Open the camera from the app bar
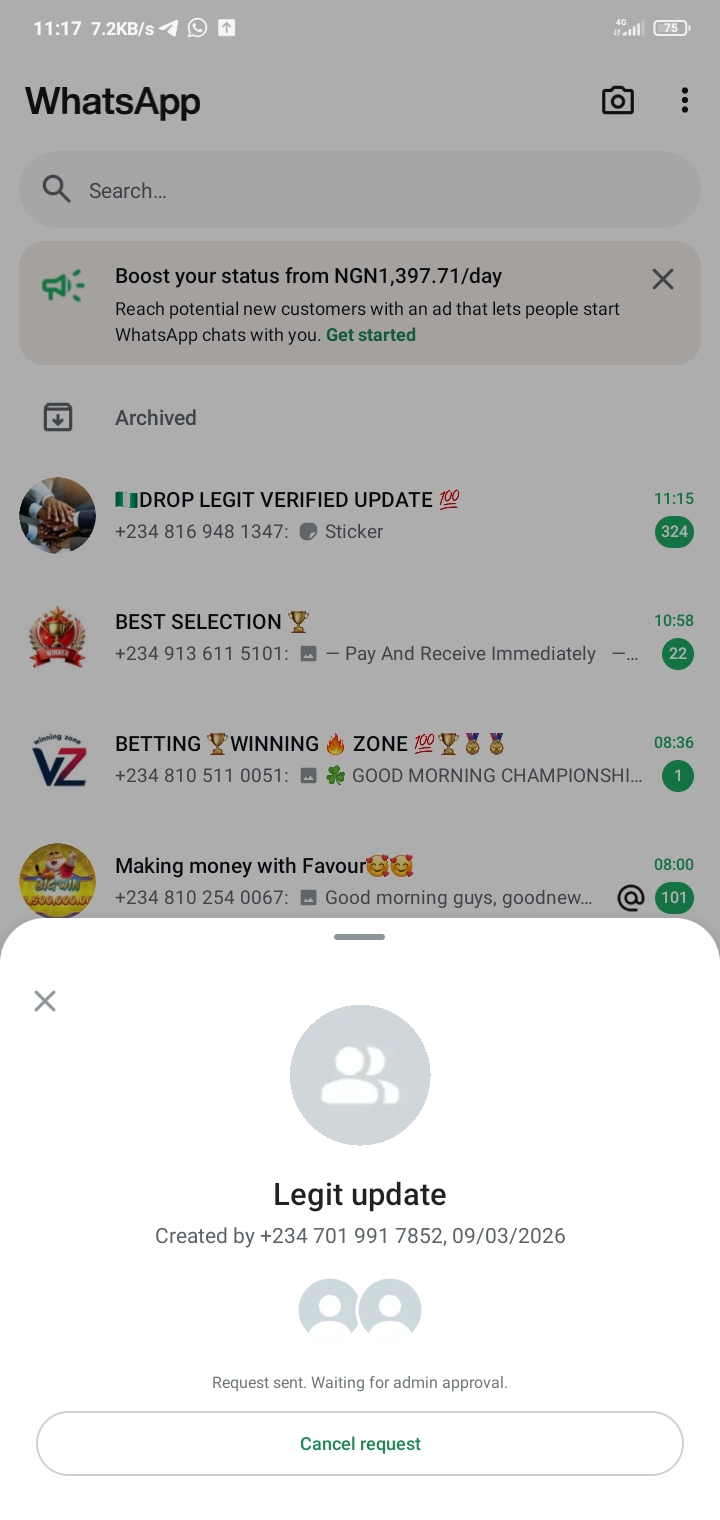The image size is (720, 1520). point(617,101)
